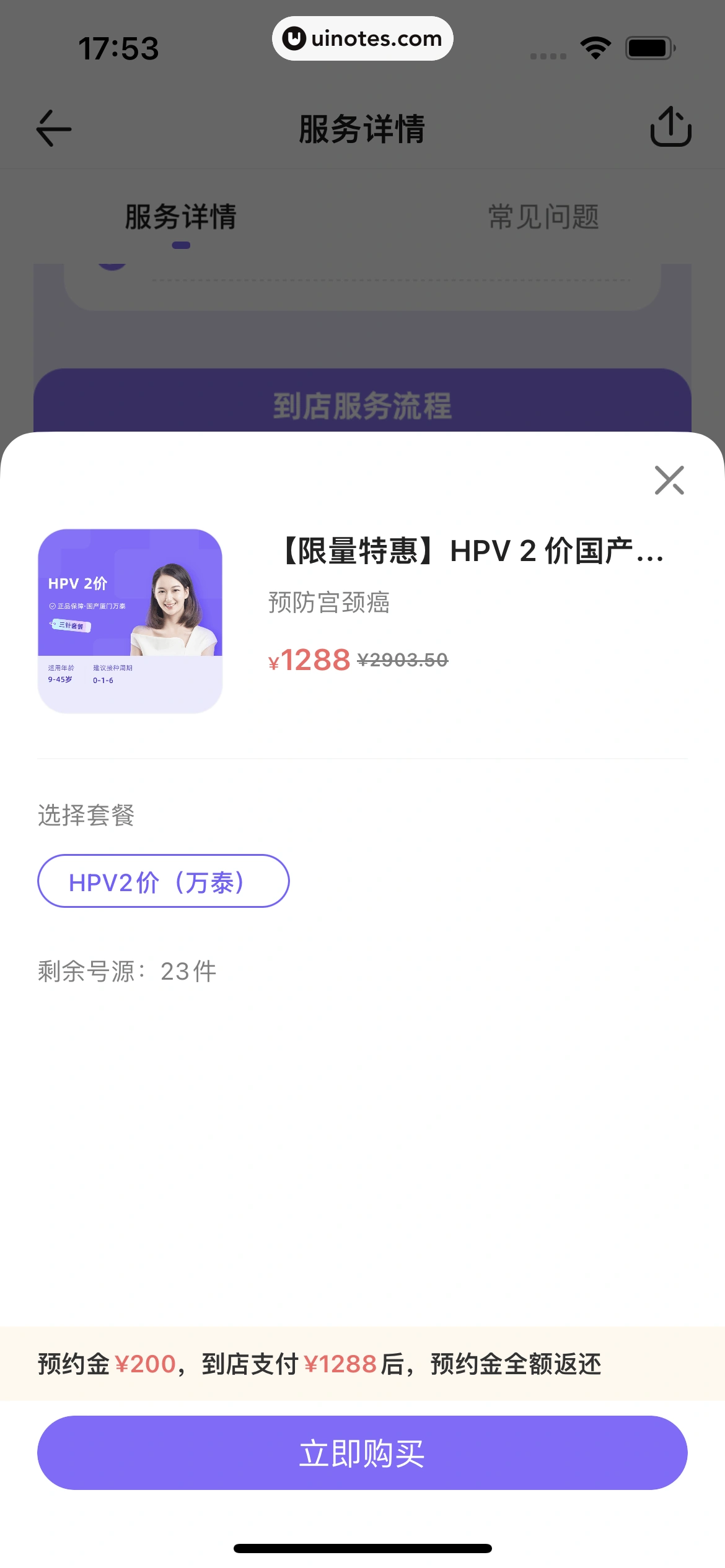
Task: Tap the cellular signal dots icon
Action: click(547, 55)
